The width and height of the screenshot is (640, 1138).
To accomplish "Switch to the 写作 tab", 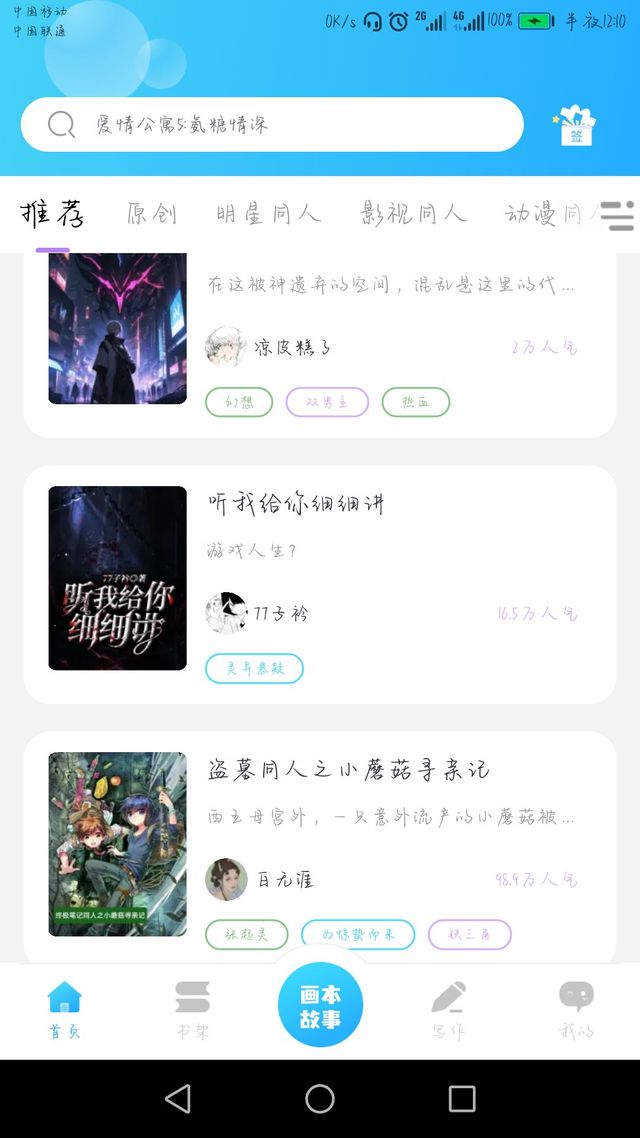I will pos(448,1010).
